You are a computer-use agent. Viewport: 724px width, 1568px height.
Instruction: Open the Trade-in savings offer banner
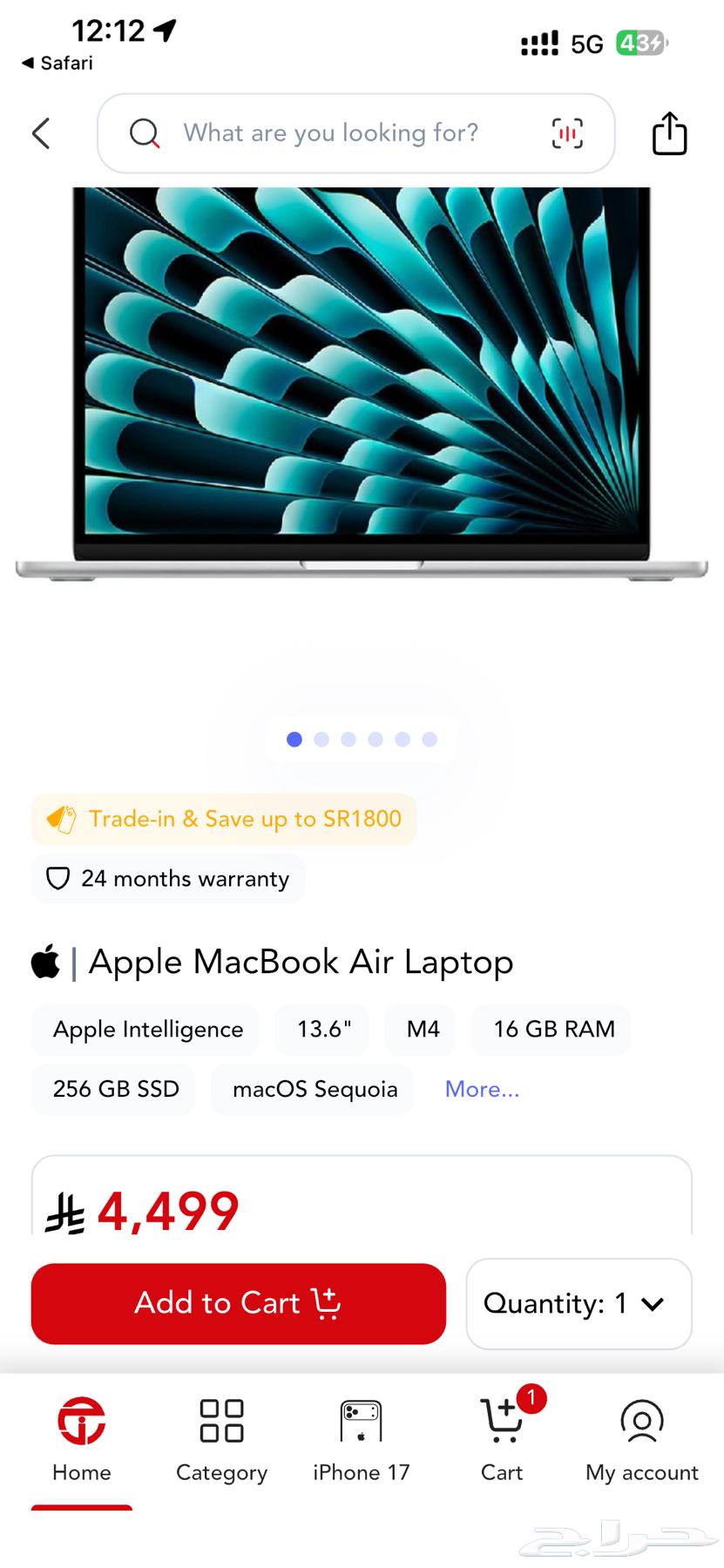click(x=225, y=819)
